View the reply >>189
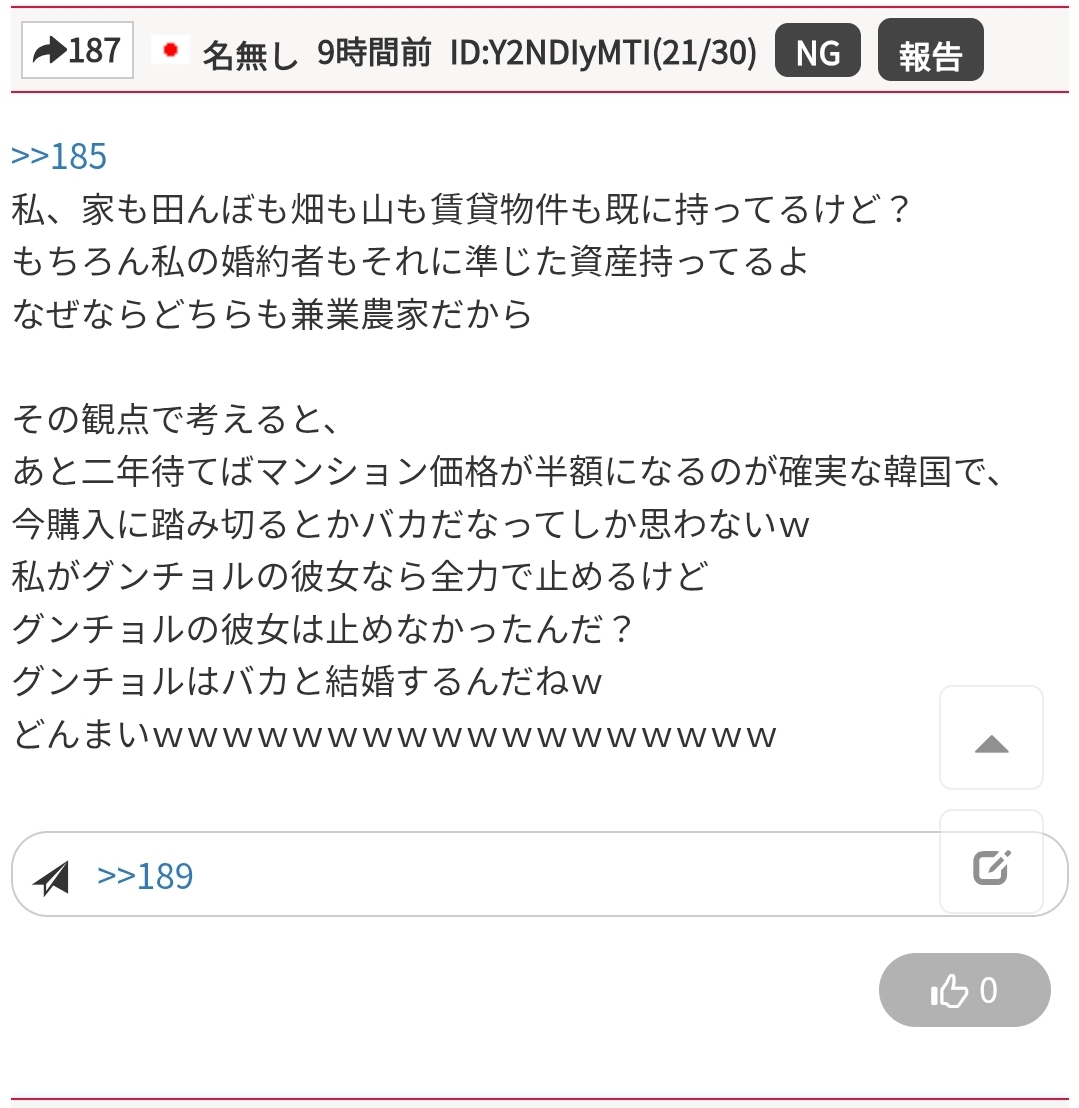 click(x=145, y=876)
